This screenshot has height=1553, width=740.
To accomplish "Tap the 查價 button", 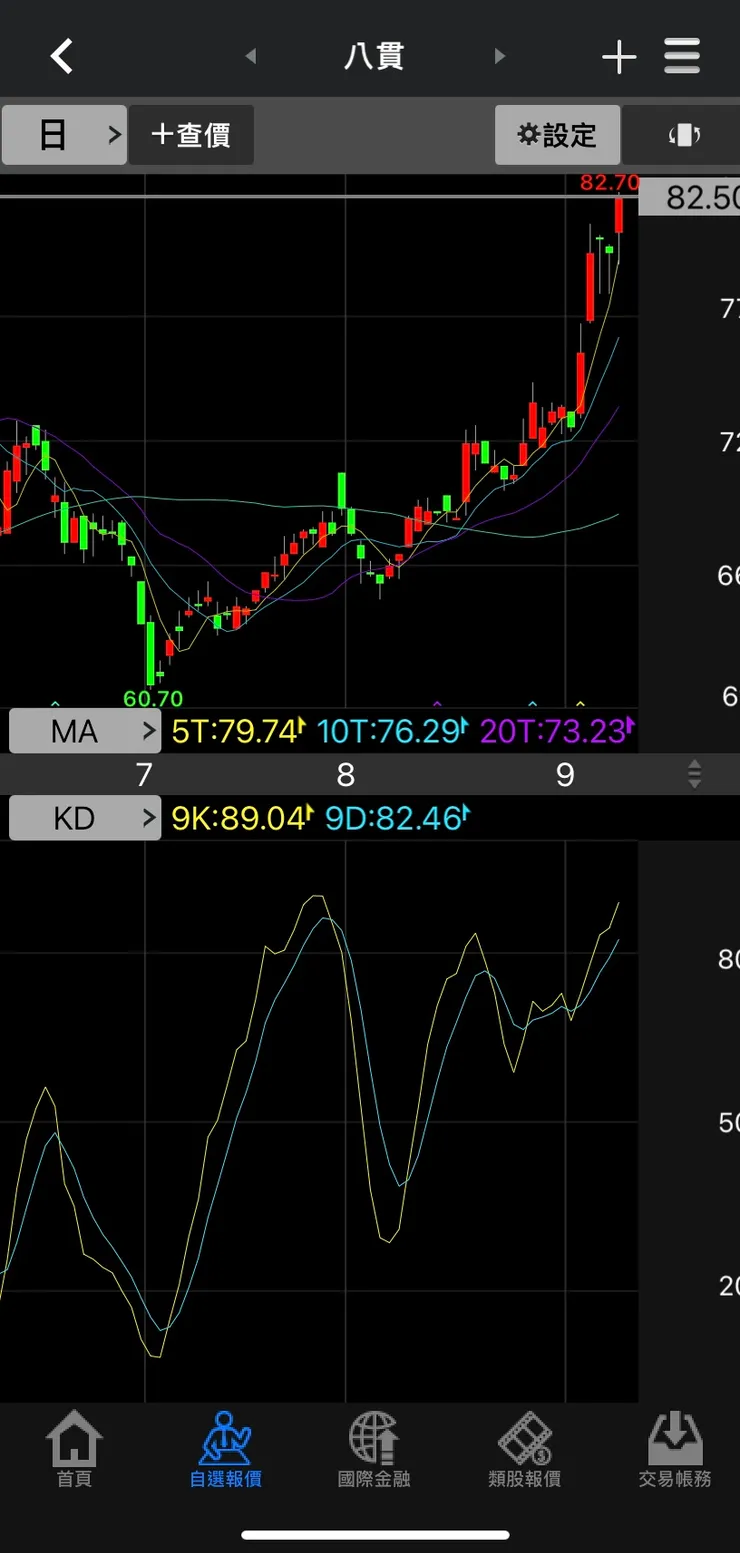I will pyautogui.click(x=191, y=135).
